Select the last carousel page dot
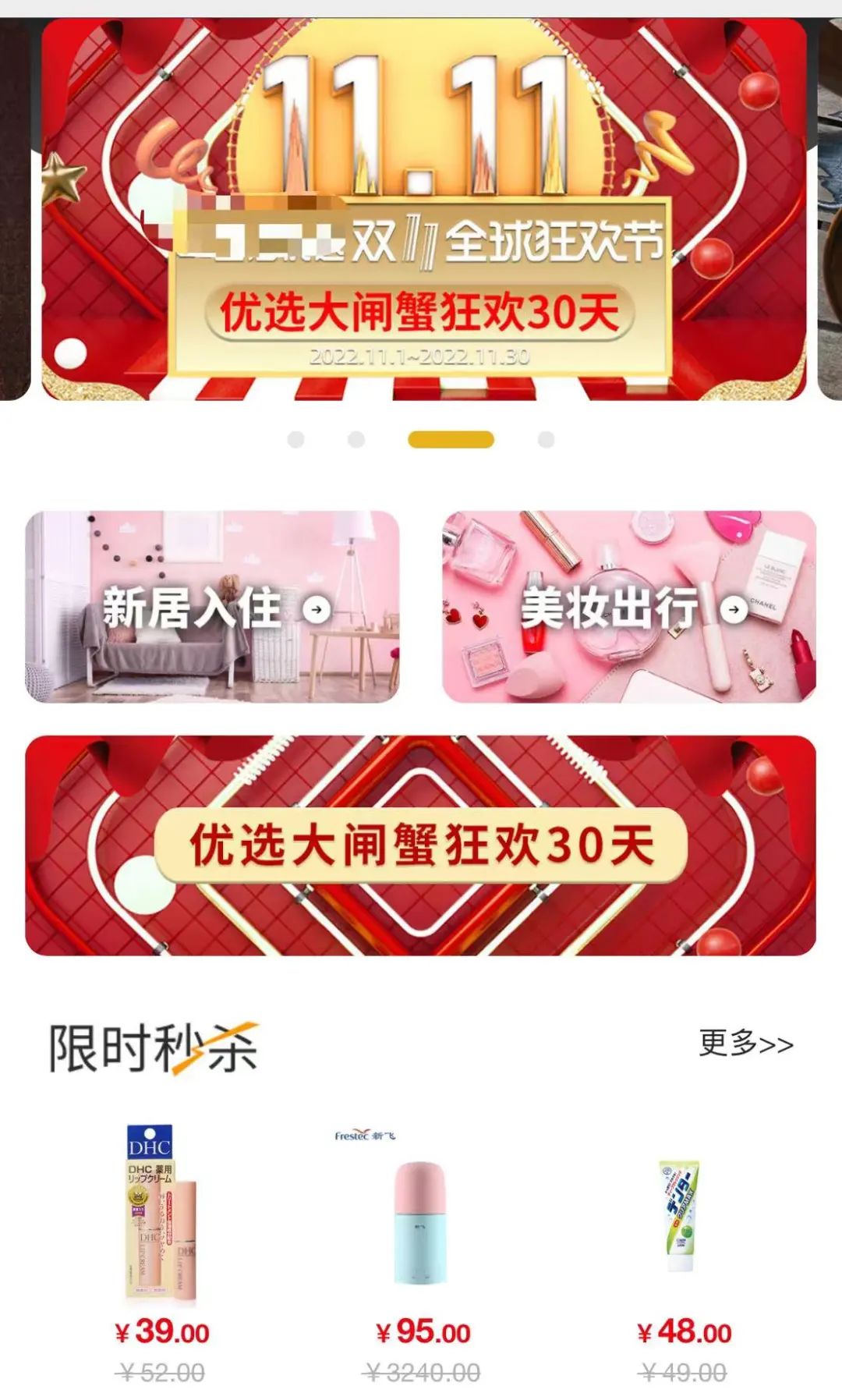Image resolution: width=842 pixels, height=1400 pixels. pos(547,440)
